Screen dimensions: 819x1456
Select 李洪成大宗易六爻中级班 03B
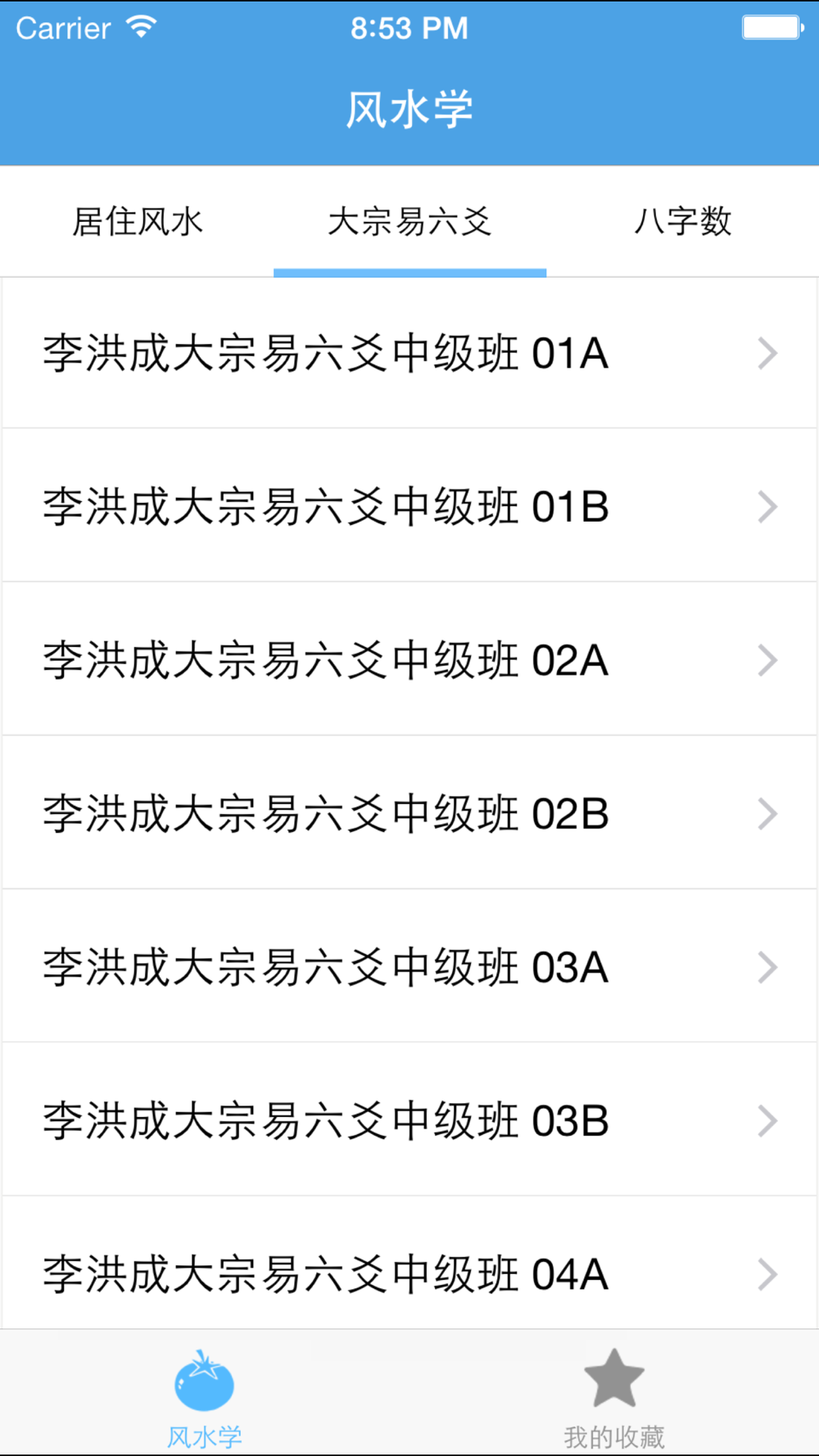click(x=408, y=1121)
